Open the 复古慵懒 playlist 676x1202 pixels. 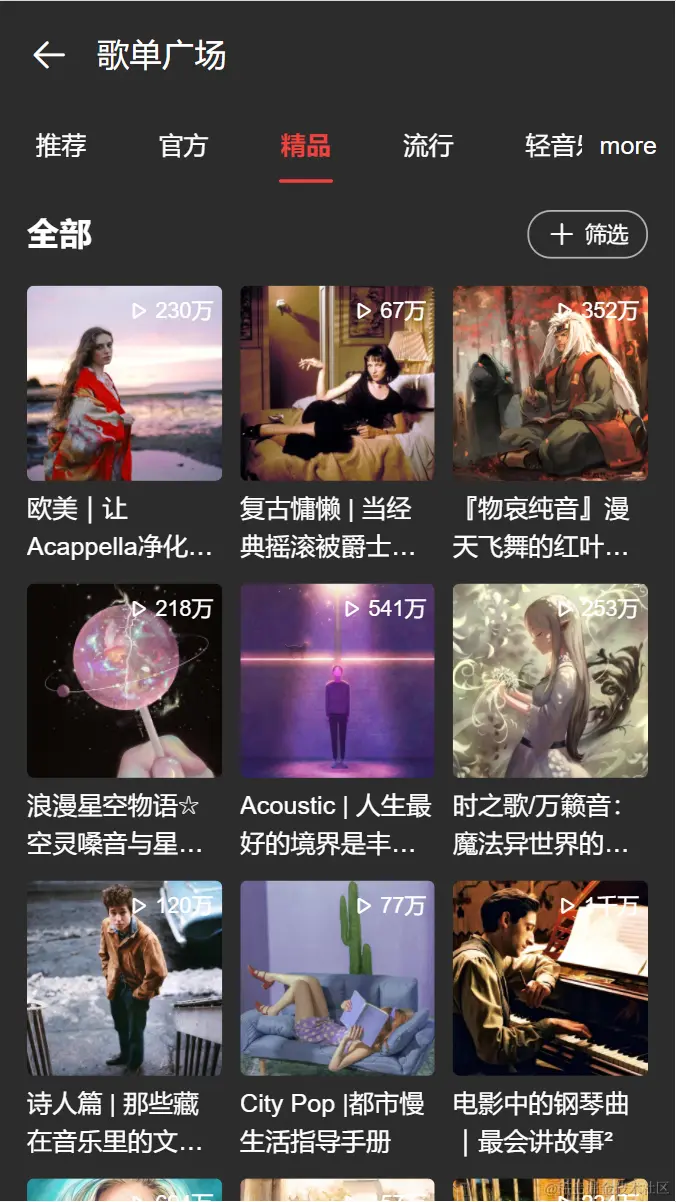click(x=337, y=384)
